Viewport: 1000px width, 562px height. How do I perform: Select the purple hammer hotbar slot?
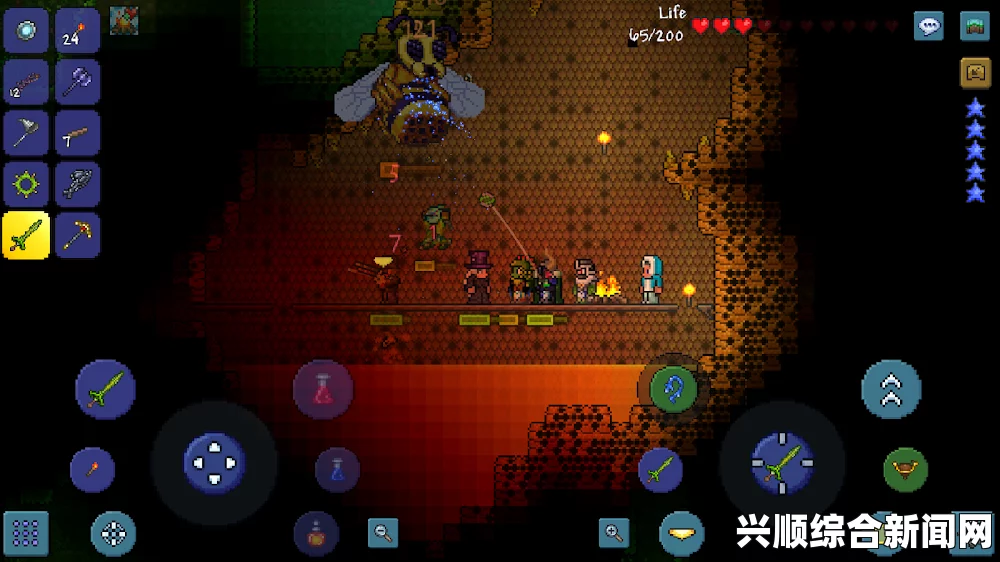tap(77, 82)
